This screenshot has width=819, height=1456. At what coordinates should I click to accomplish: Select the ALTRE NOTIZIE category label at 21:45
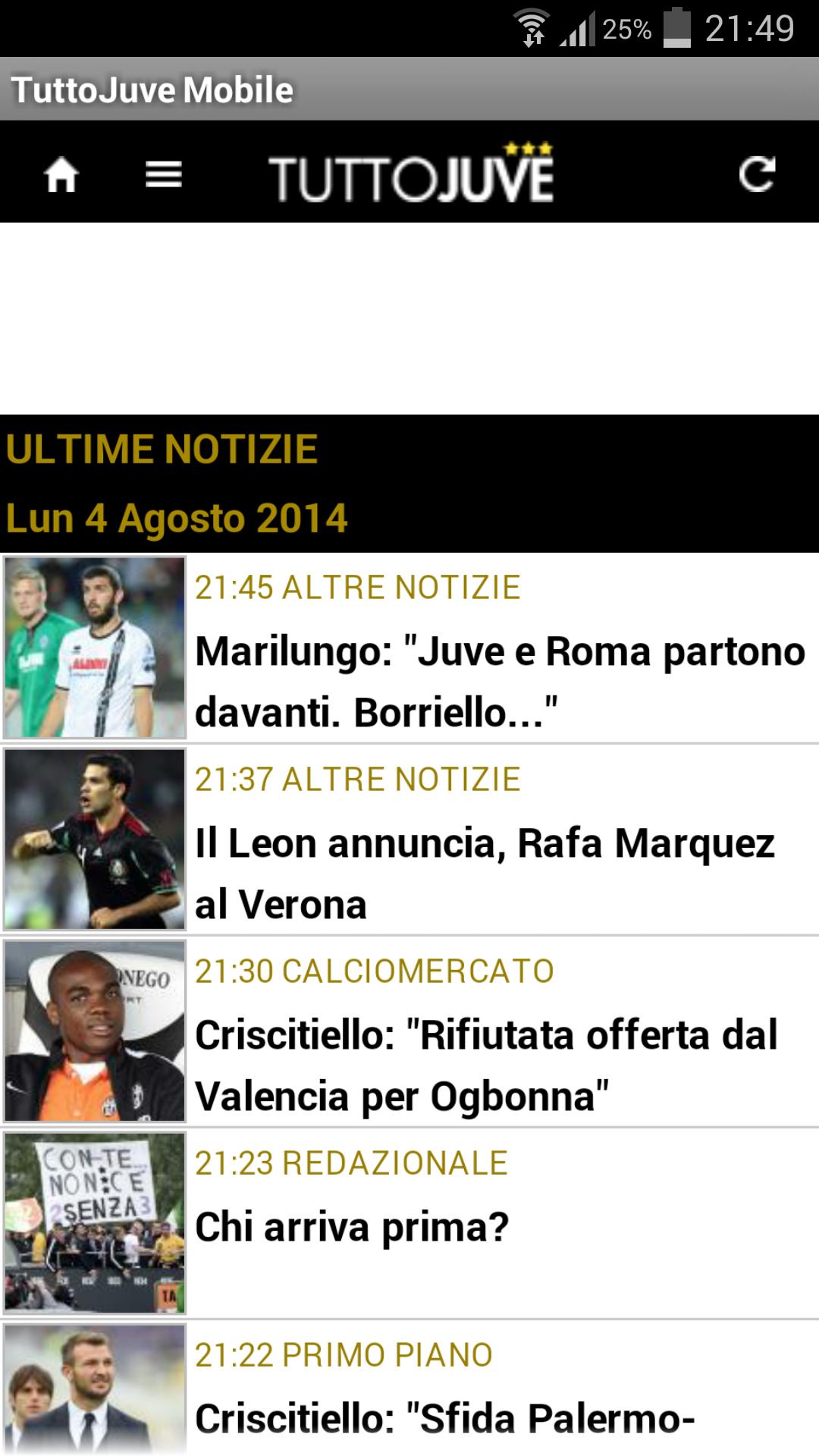pyautogui.click(x=359, y=588)
